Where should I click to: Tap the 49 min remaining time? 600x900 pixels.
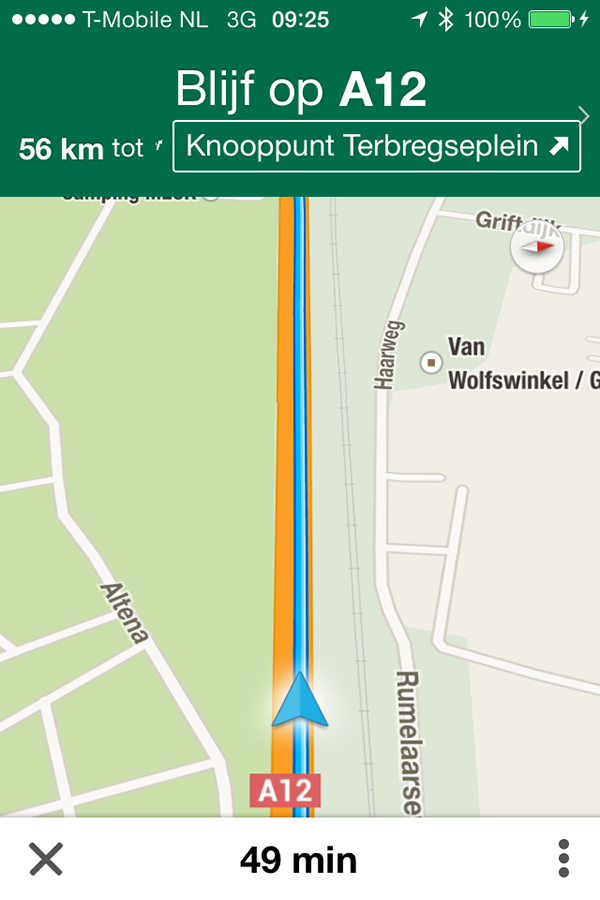tap(298, 860)
